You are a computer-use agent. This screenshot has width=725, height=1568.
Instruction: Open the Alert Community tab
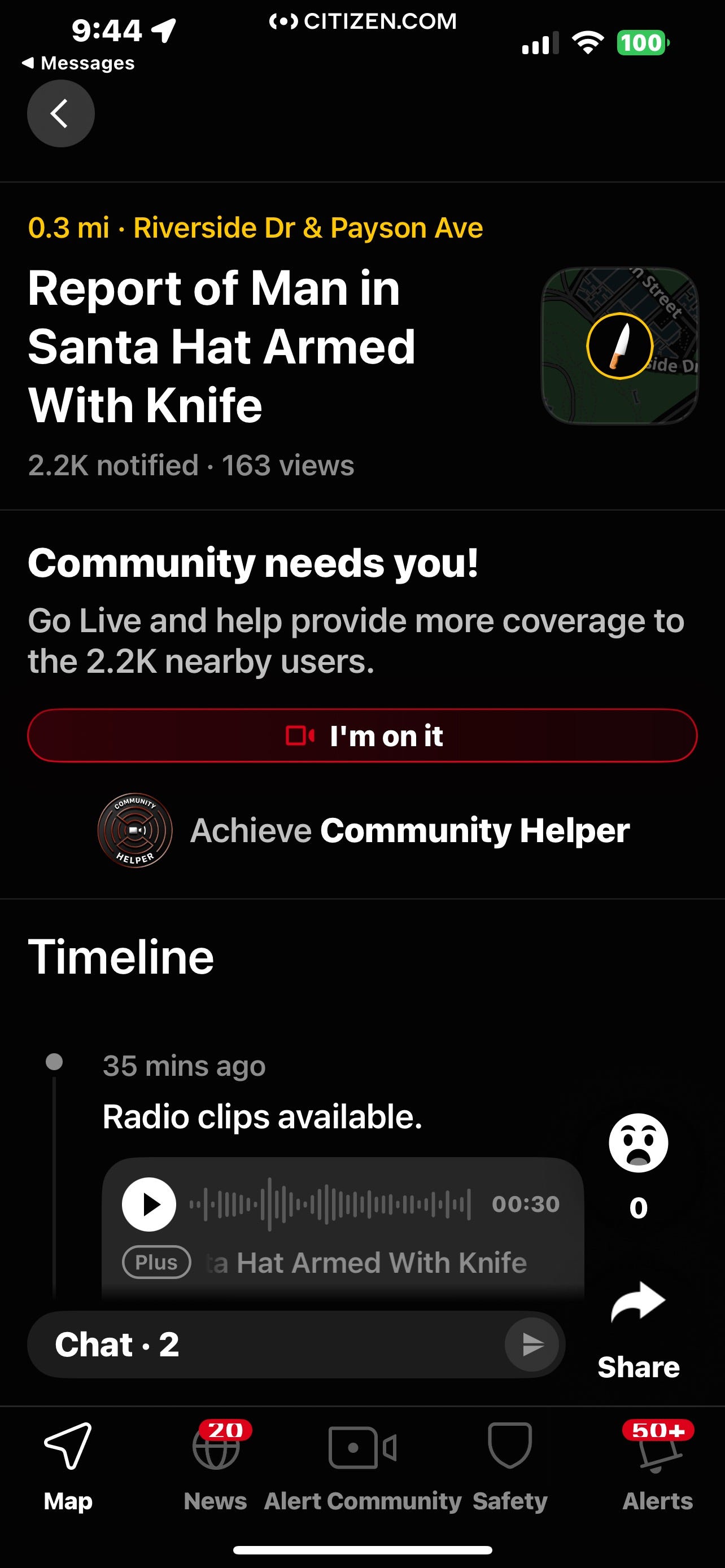click(x=363, y=1466)
